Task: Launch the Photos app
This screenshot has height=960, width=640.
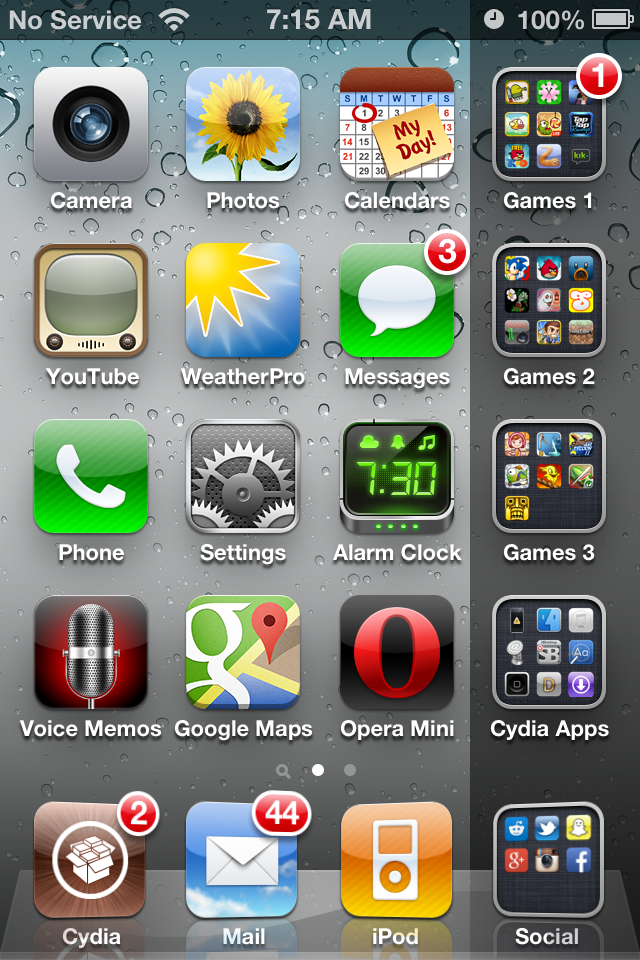Action: point(243,125)
